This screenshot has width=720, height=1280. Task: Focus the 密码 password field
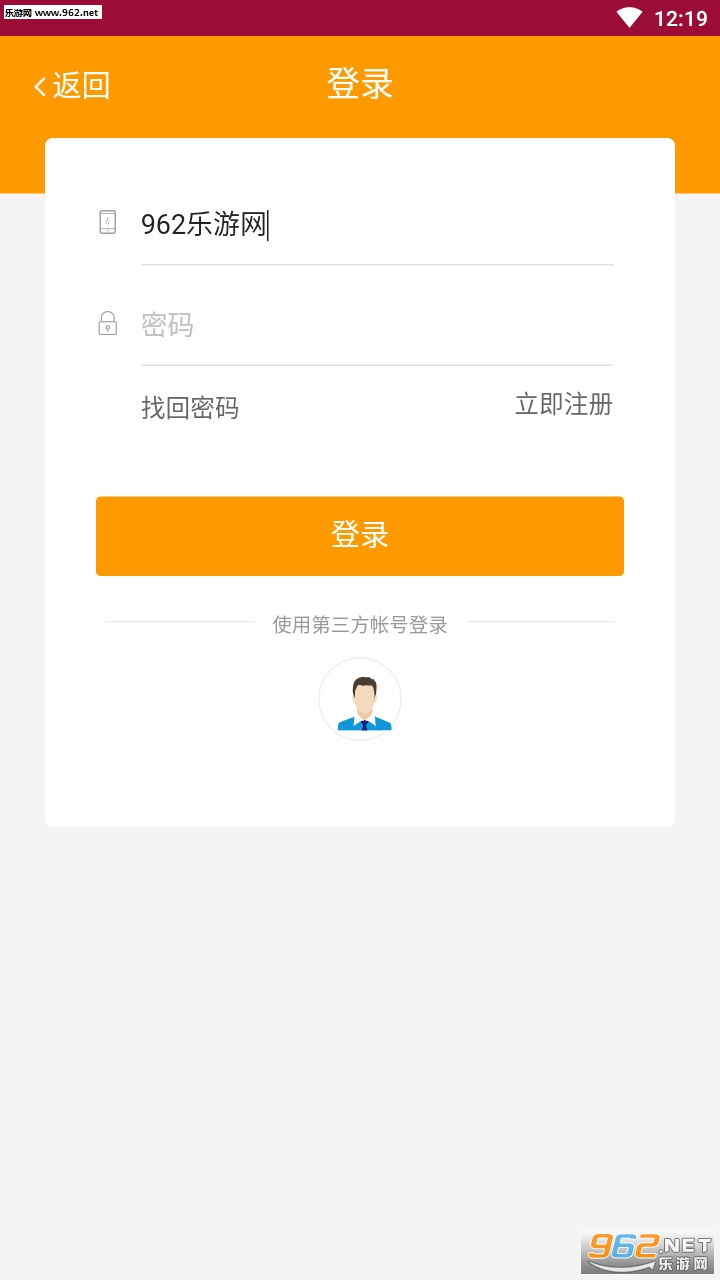(376, 325)
